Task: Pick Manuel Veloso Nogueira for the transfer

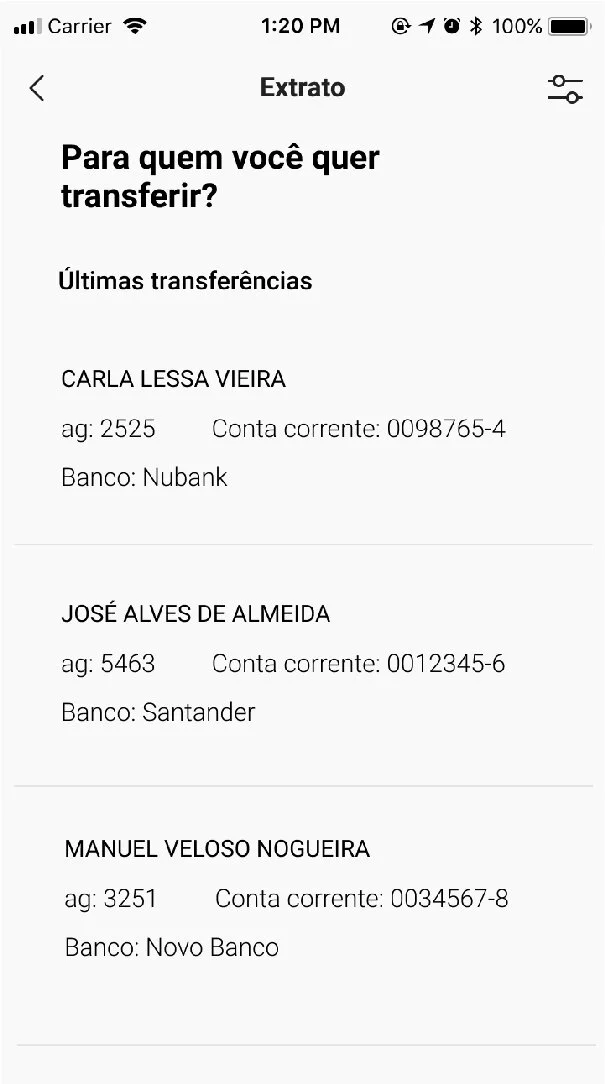Action: tap(217, 849)
